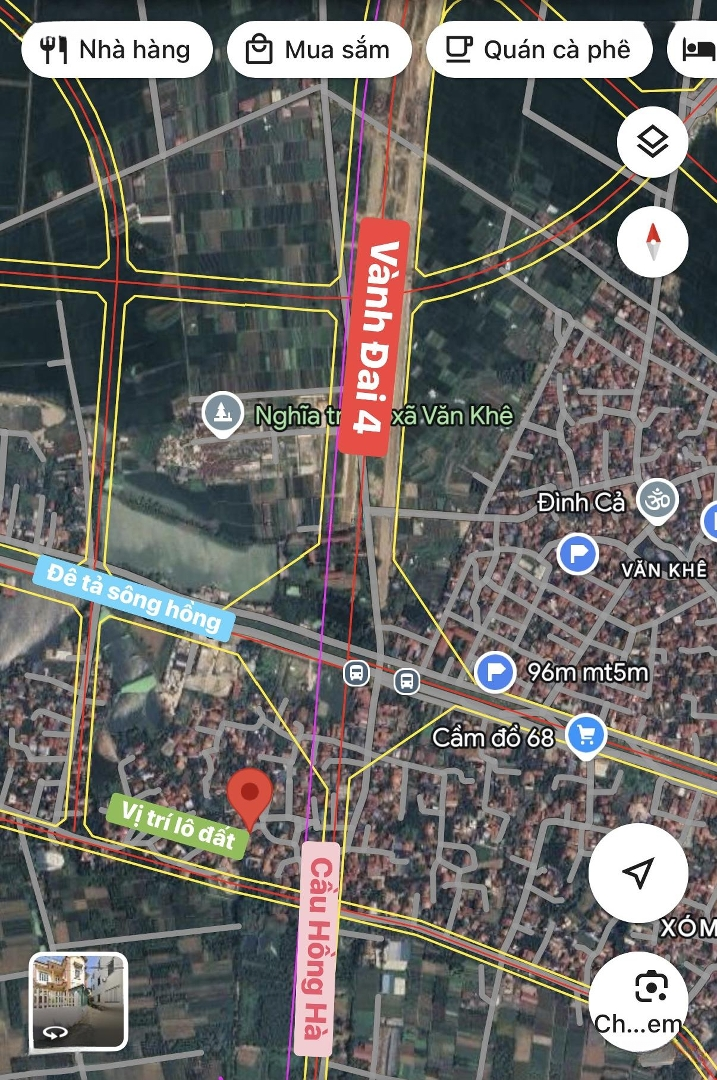Select the dropped red location pin
This screenshot has width=717, height=1080.
[x=249, y=797]
